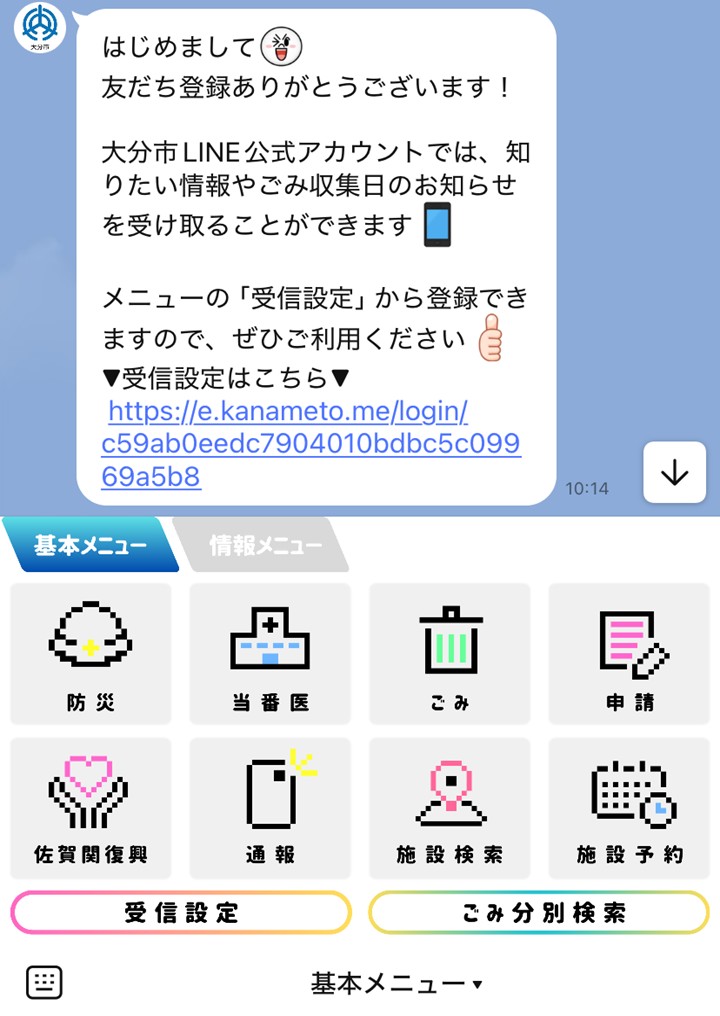Click the smartphone emoji in the message

440,226
